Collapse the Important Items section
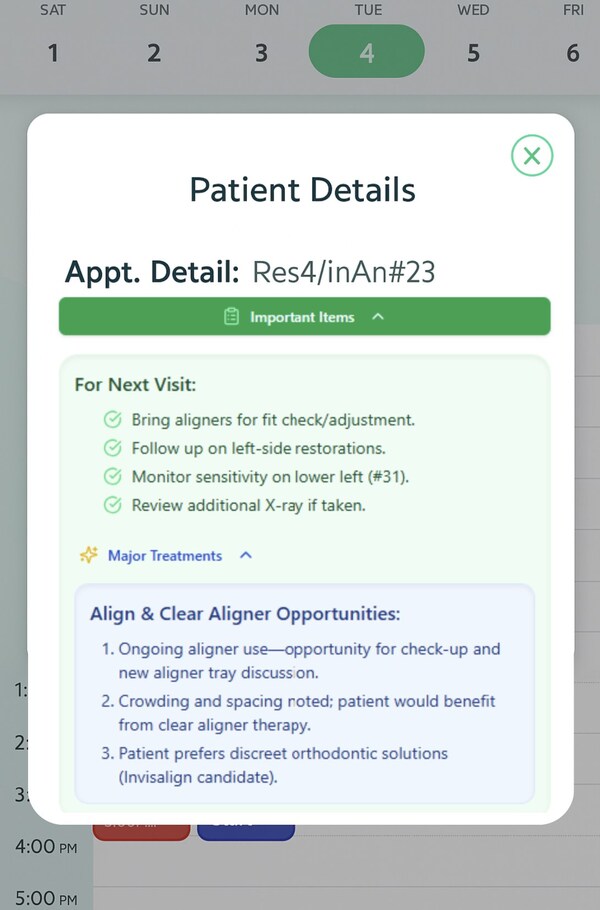The height and width of the screenshot is (910, 600). point(305,317)
